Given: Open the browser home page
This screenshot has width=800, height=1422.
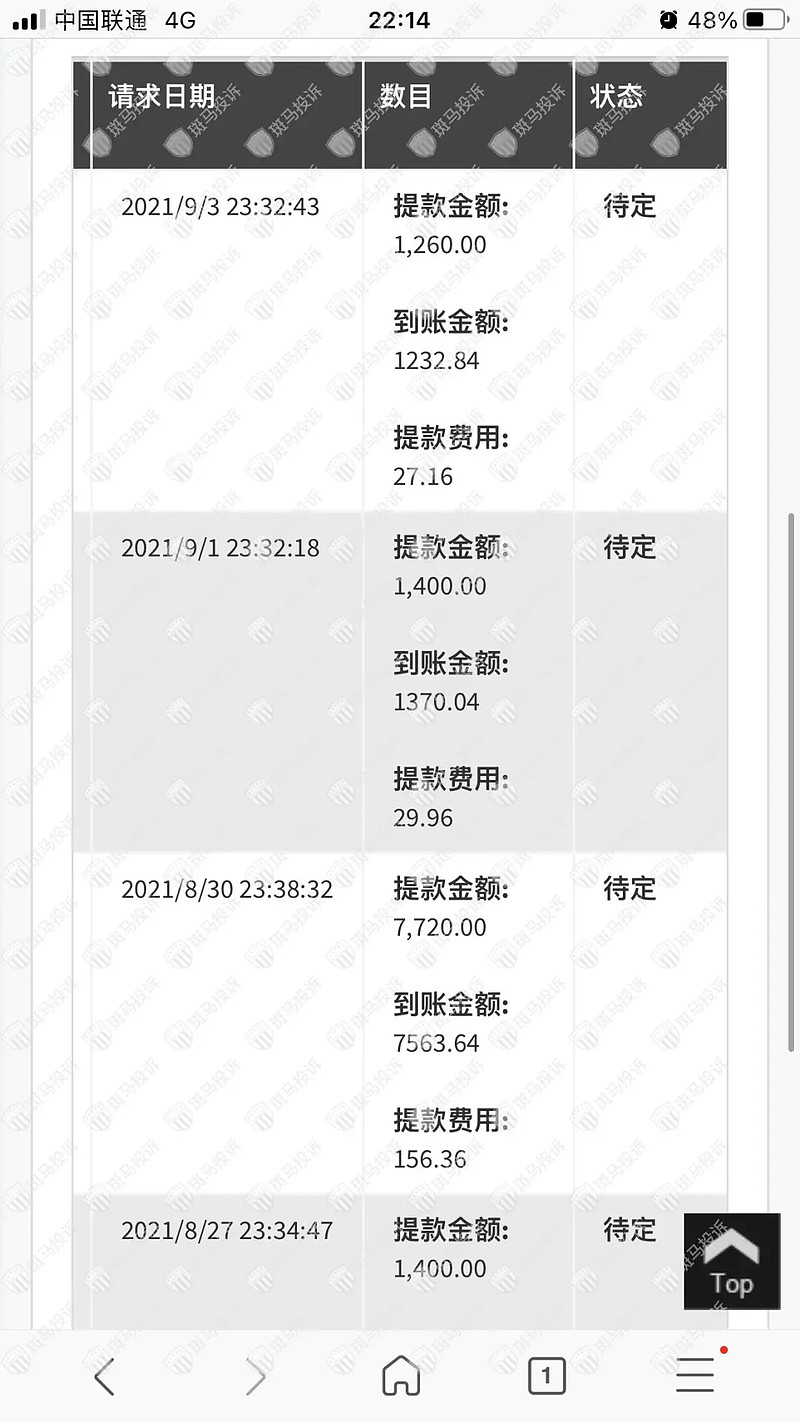Looking at the screenshot, I should 401,1376.
